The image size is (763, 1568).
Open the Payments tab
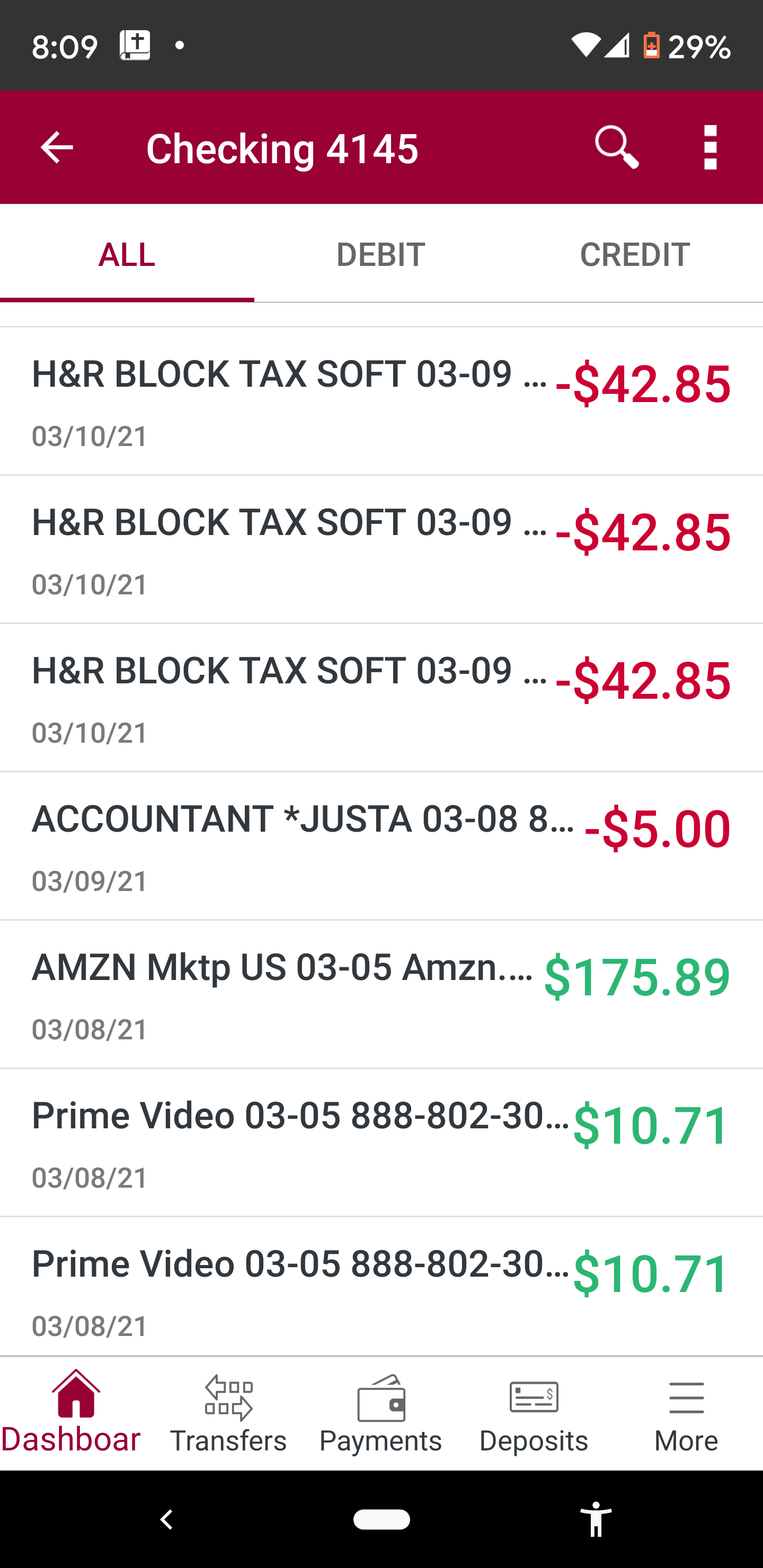click(x=381, y=1413)
